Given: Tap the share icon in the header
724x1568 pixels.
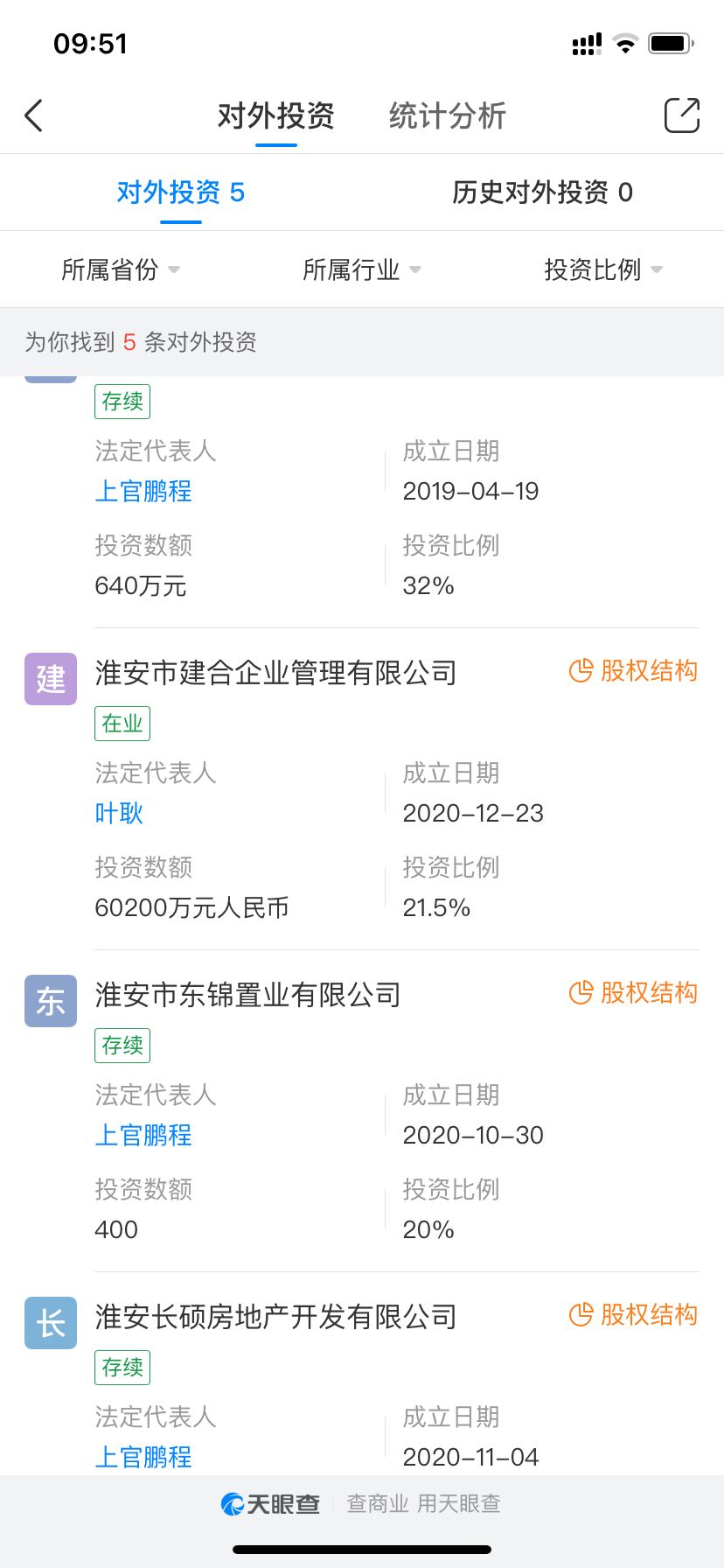Looking at the screenshot, I should (x=682, y=115).
